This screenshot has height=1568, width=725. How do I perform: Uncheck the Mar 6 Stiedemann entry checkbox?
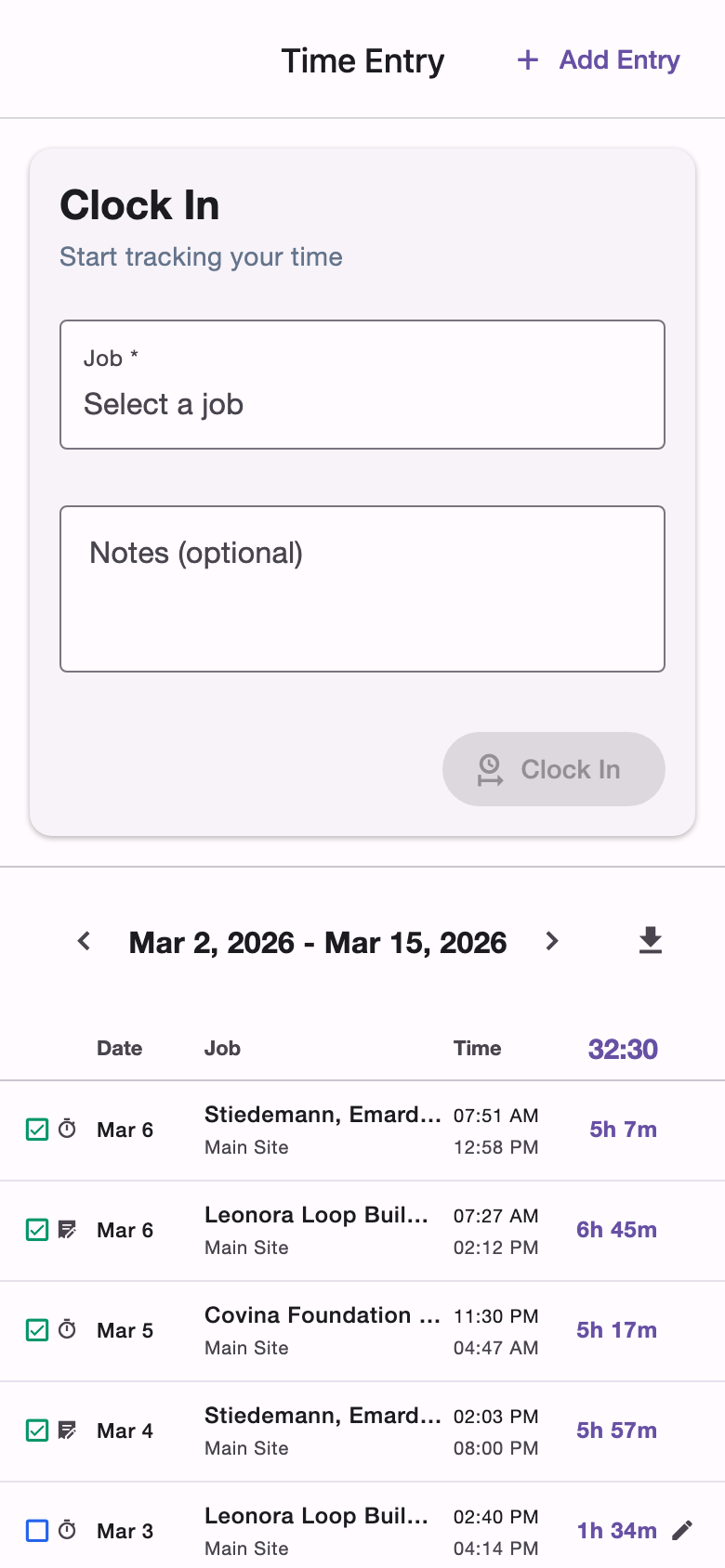tap(35, 1130)
